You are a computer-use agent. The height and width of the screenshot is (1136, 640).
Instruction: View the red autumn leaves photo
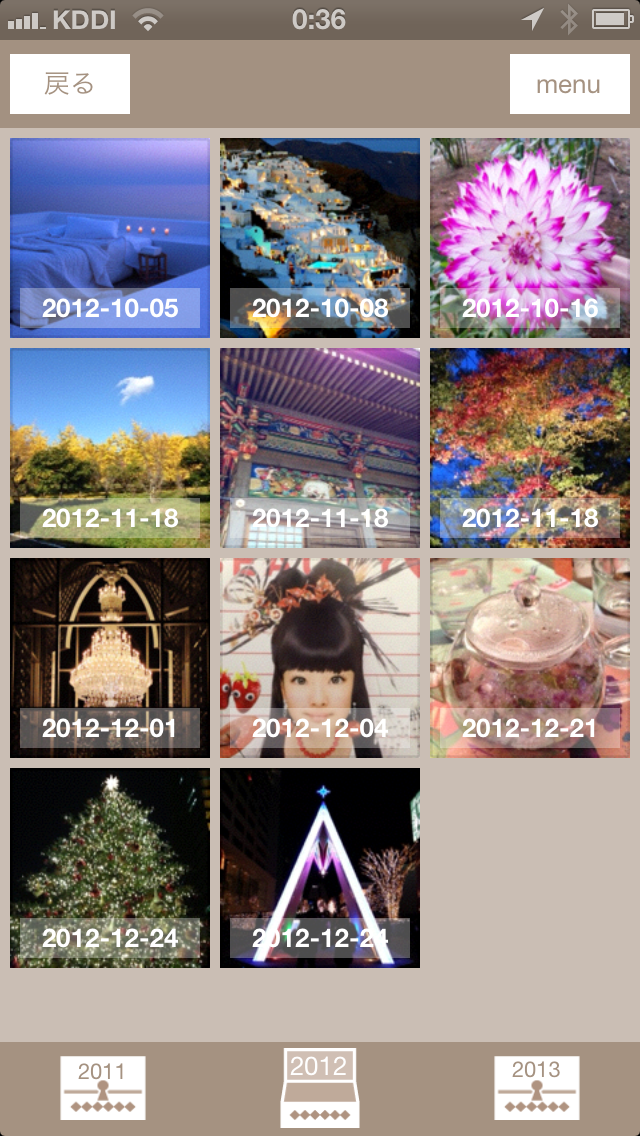pos(530,448)
